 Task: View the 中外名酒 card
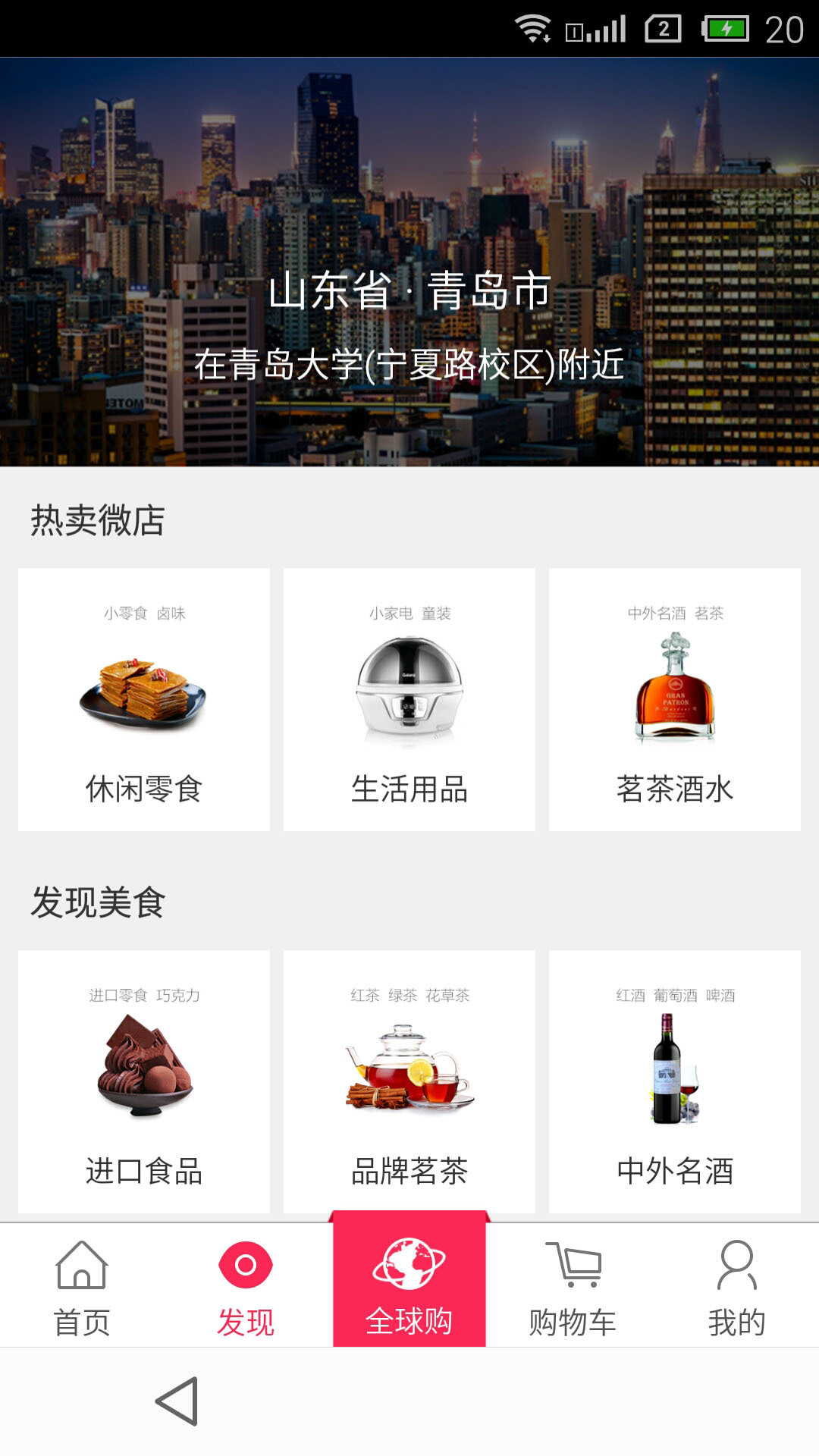[675, 1081]
